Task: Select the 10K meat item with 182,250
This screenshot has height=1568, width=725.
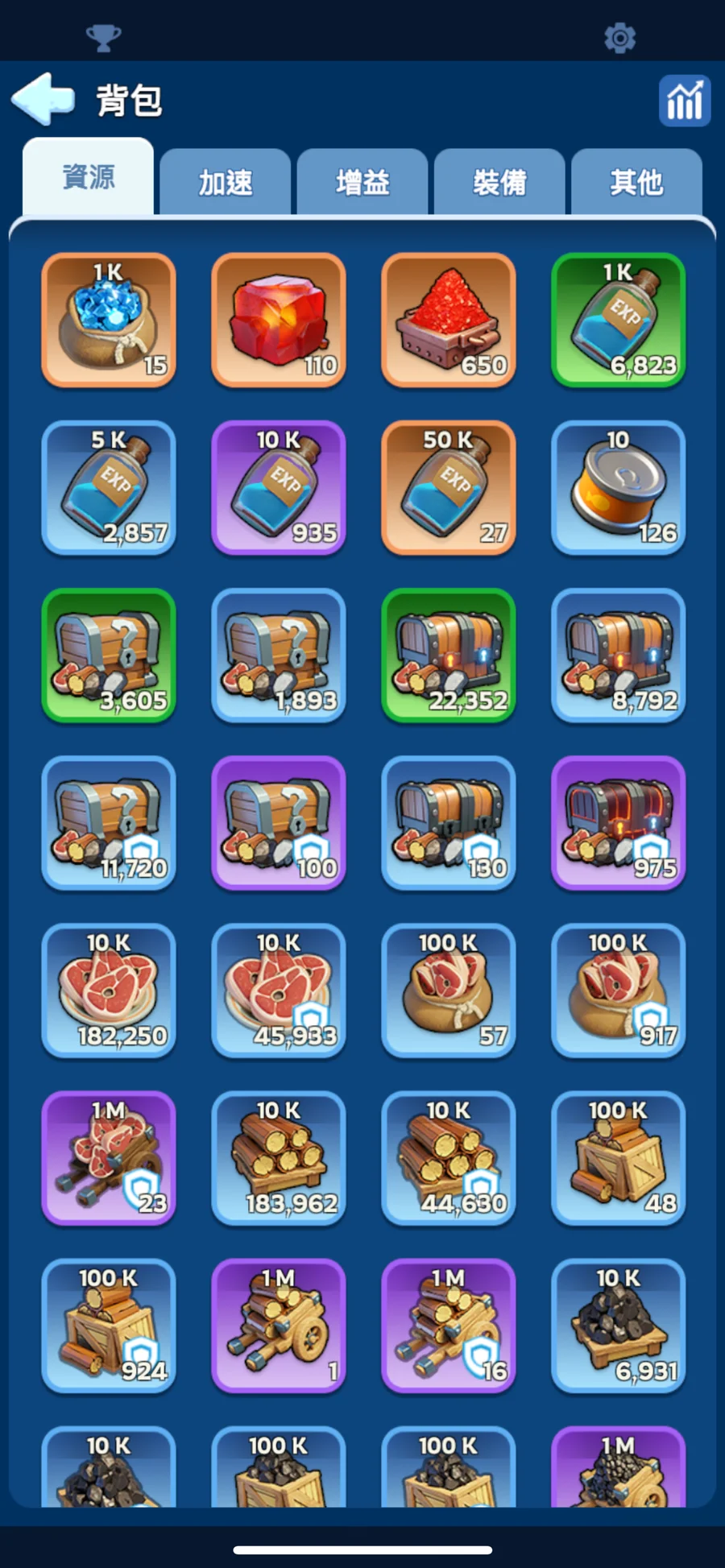Action: click(109, 990)
